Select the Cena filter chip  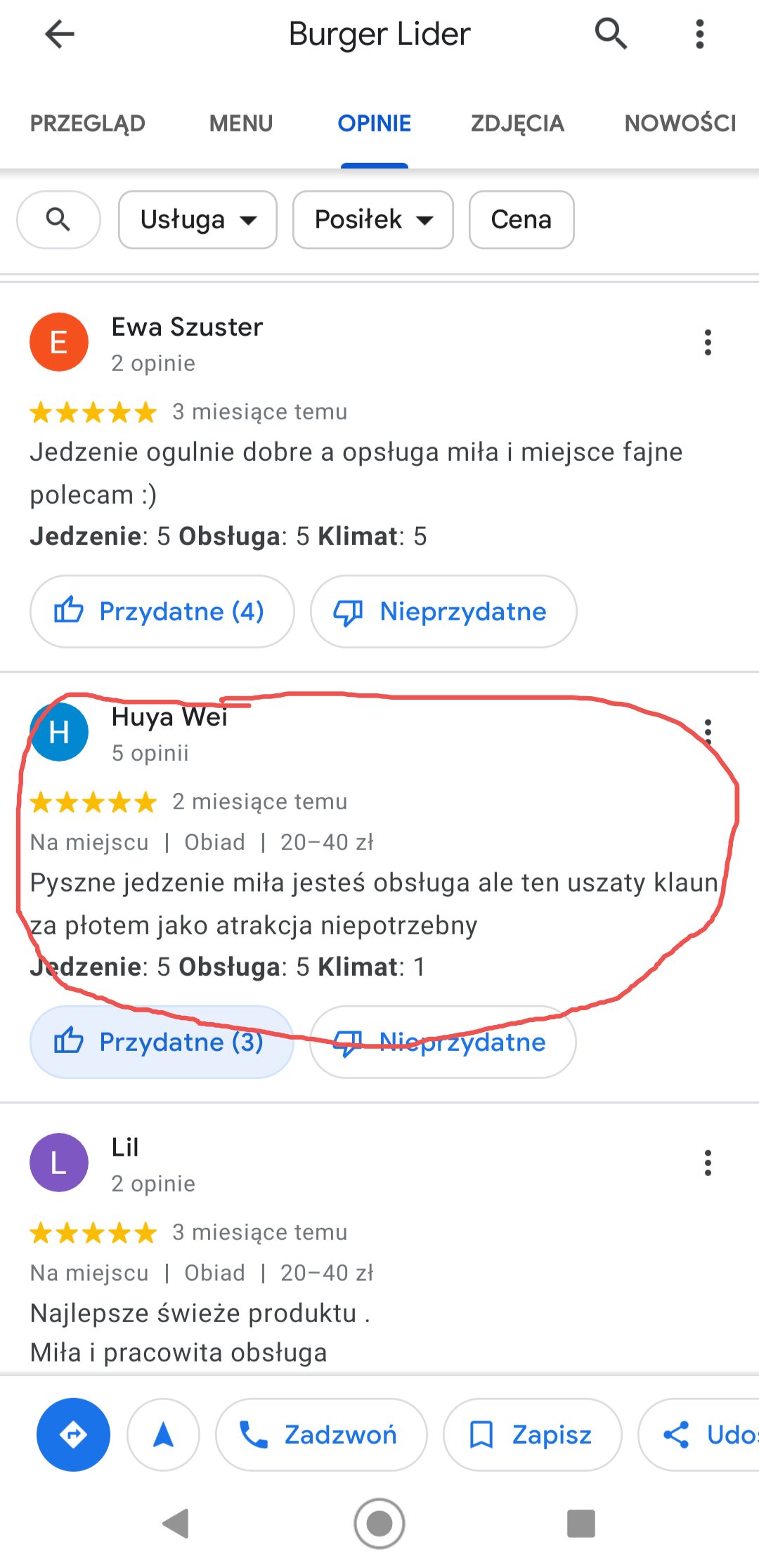point(521,220)
